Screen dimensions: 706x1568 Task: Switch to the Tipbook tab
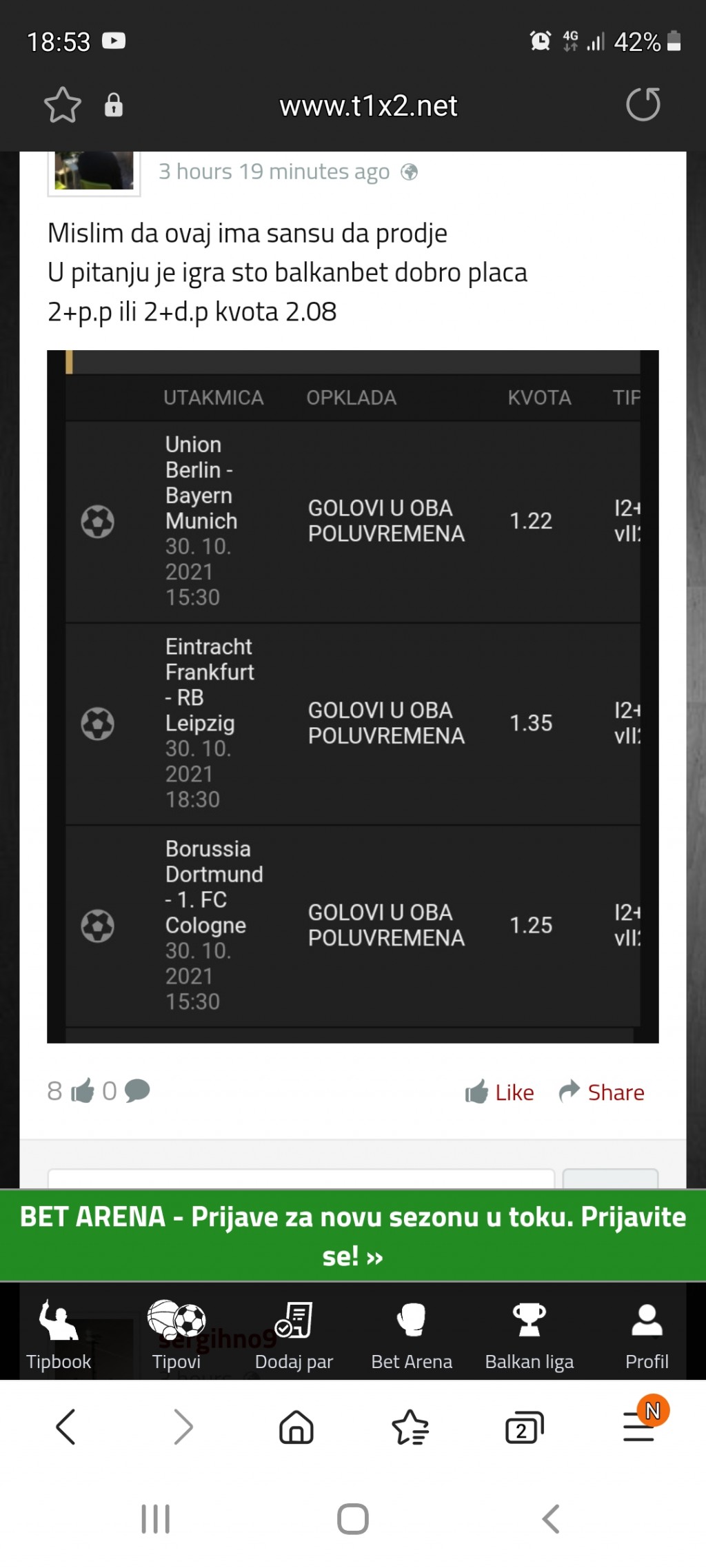point(59,1335)
